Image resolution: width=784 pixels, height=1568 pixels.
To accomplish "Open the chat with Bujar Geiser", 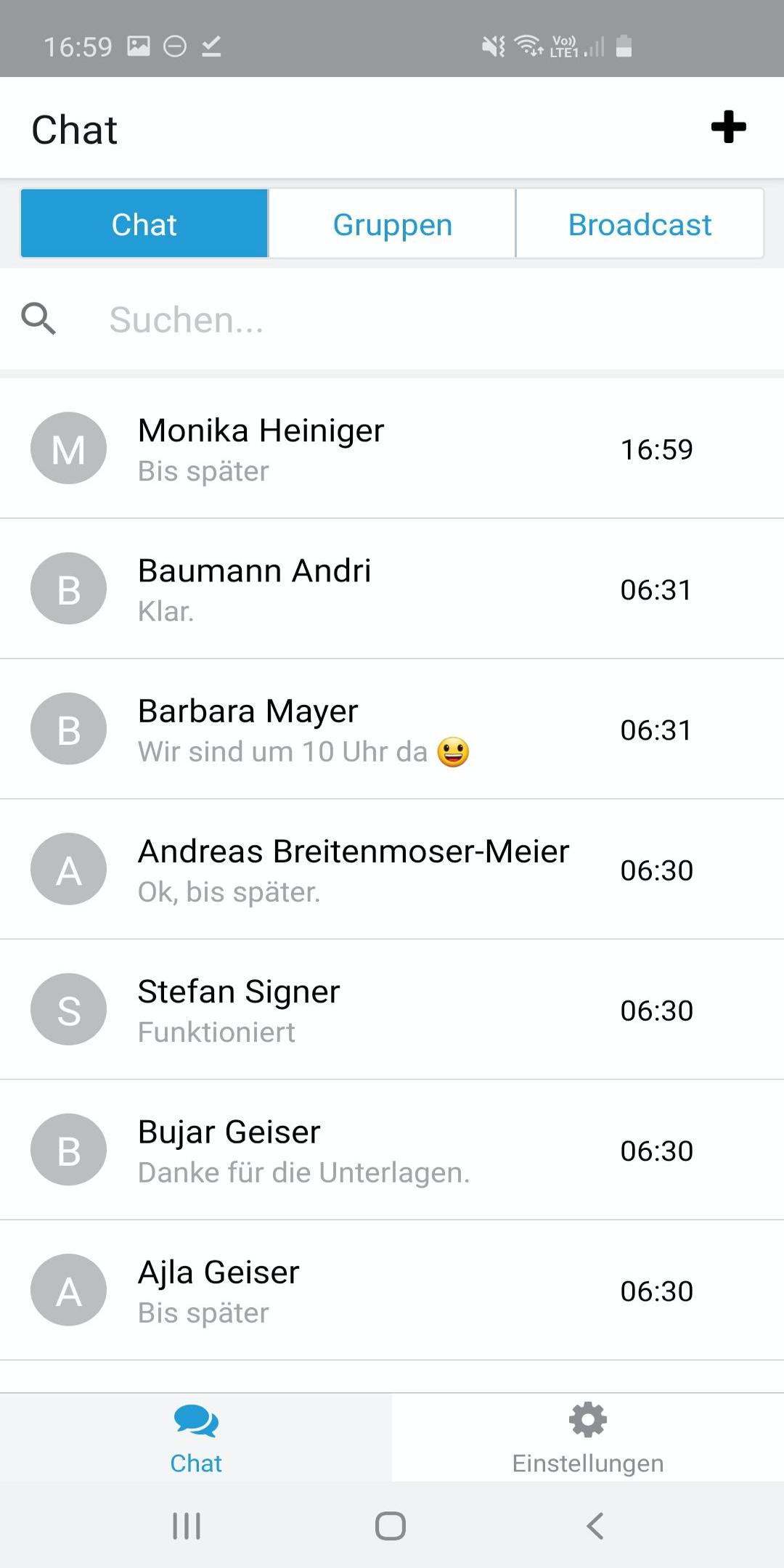I will 392,1149.
